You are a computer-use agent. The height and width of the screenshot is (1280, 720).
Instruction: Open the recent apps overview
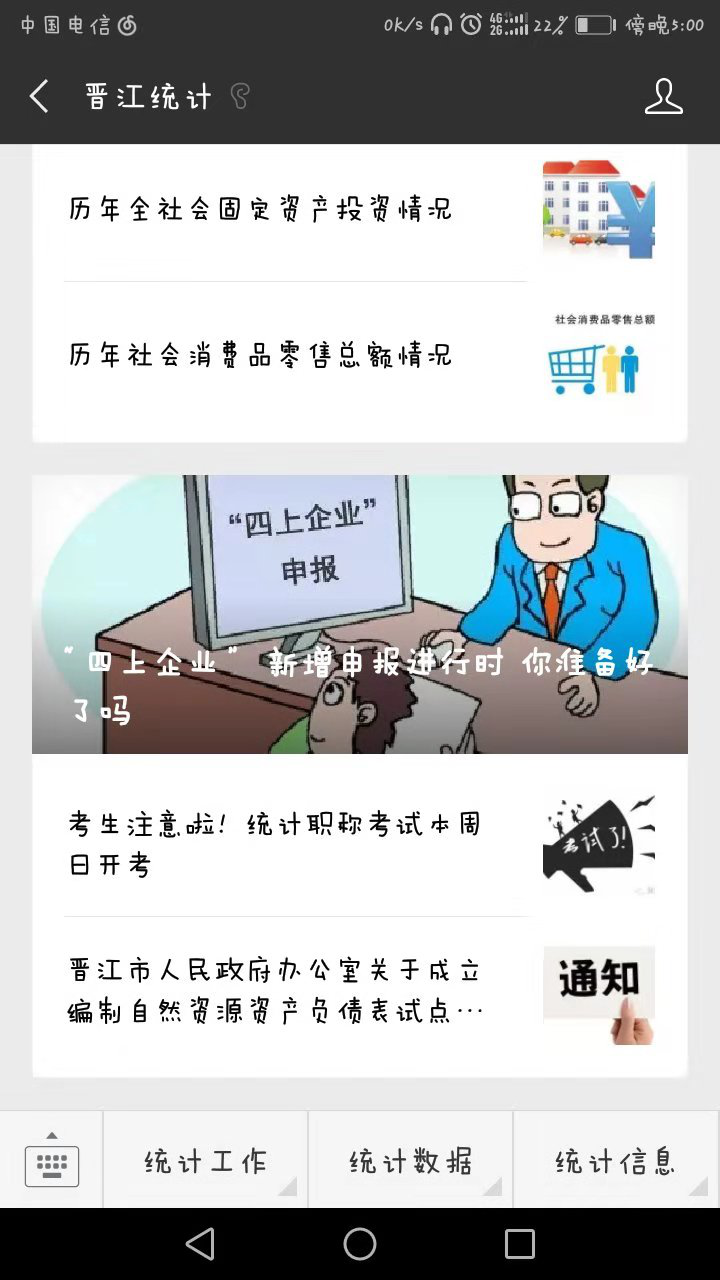tap(520, 1244)
